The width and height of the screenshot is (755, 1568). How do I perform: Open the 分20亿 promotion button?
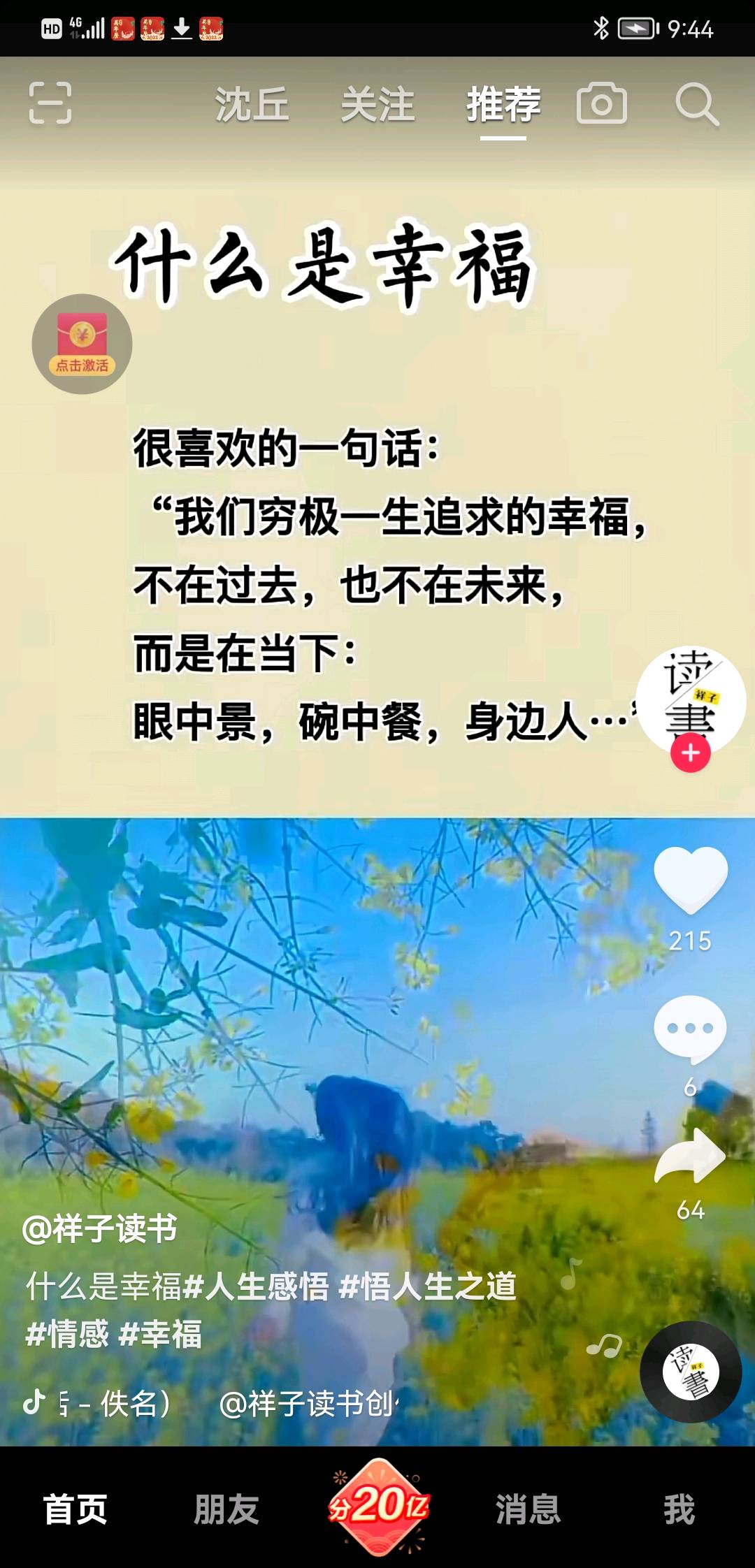(378, 1507)
